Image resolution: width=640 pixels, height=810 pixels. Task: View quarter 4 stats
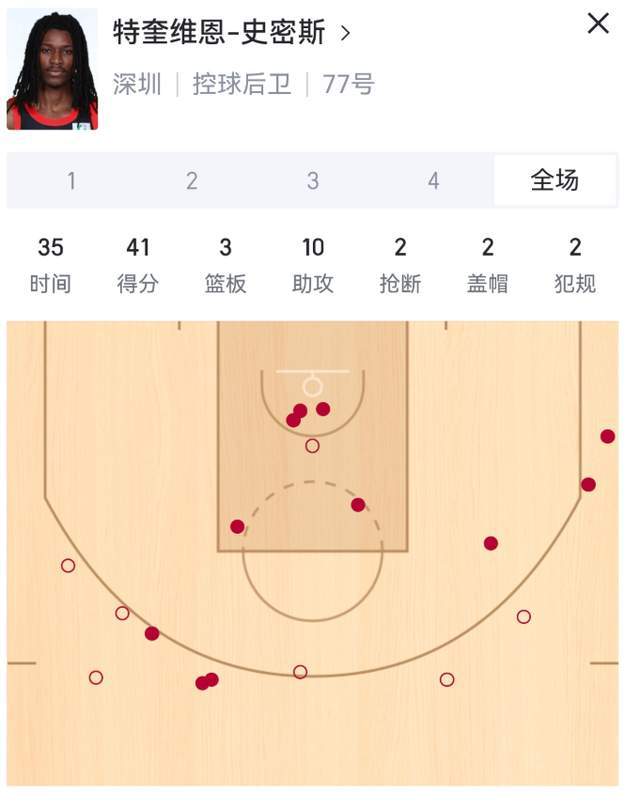[x=433, y=181]
